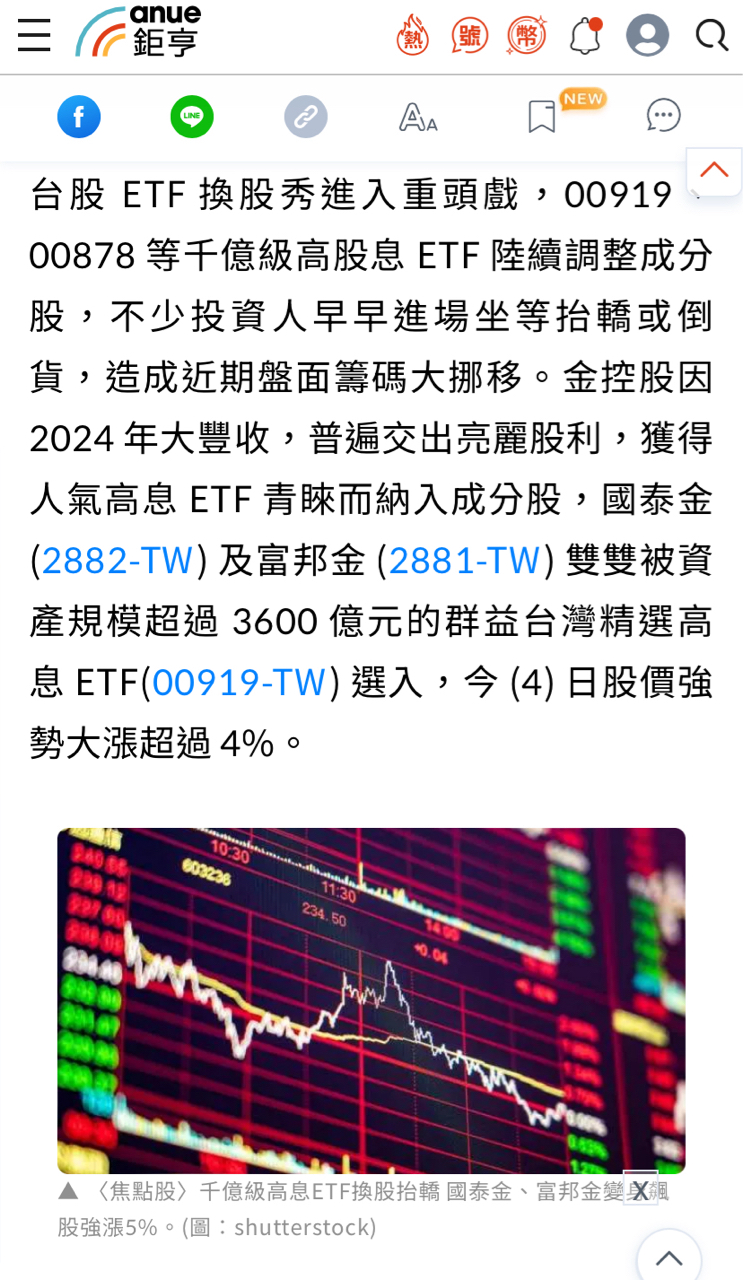Share the article to Facebook
The height and width of the screenshot is (1280, 743).
click(79, 117)
